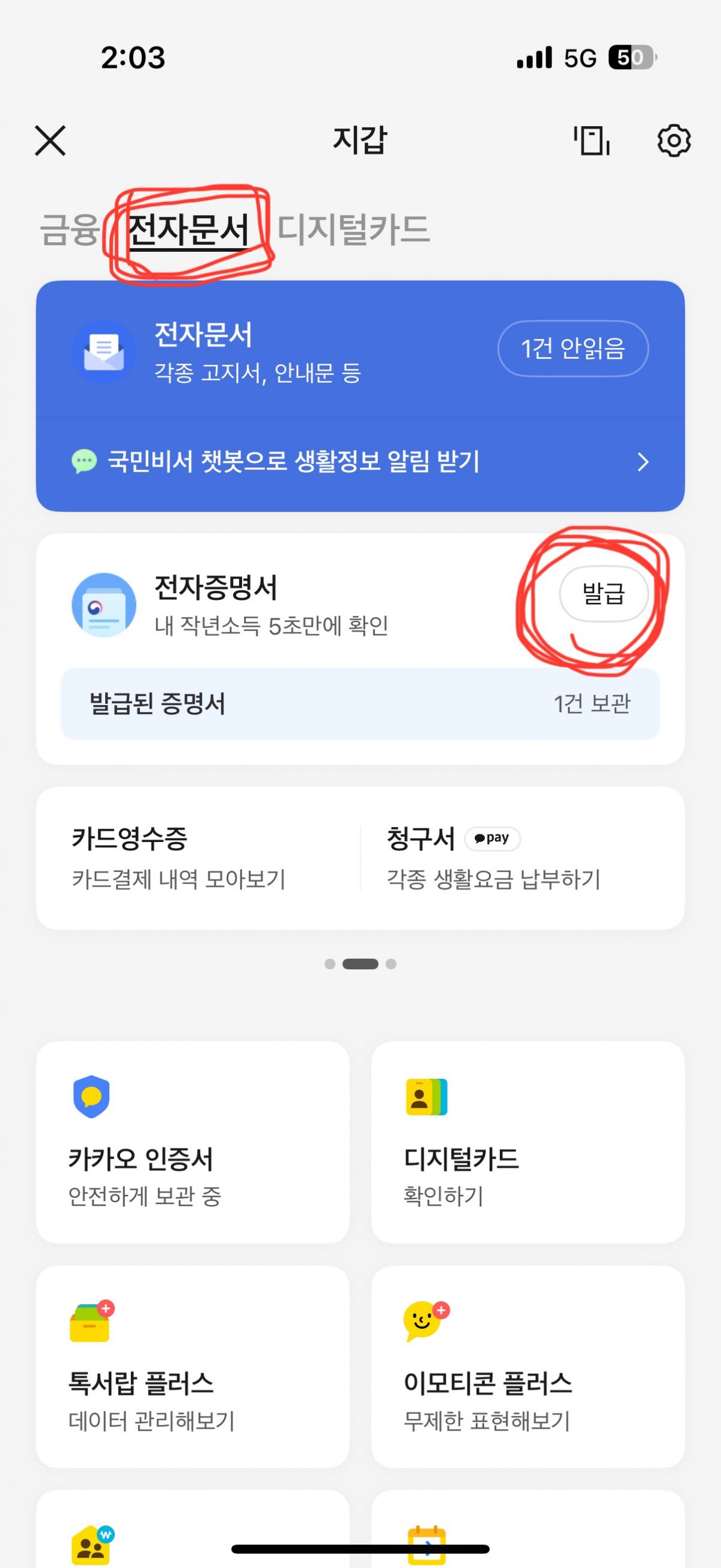Open 카드영수증 card payment history
The image size is (721, 1568).
[198, 858]
